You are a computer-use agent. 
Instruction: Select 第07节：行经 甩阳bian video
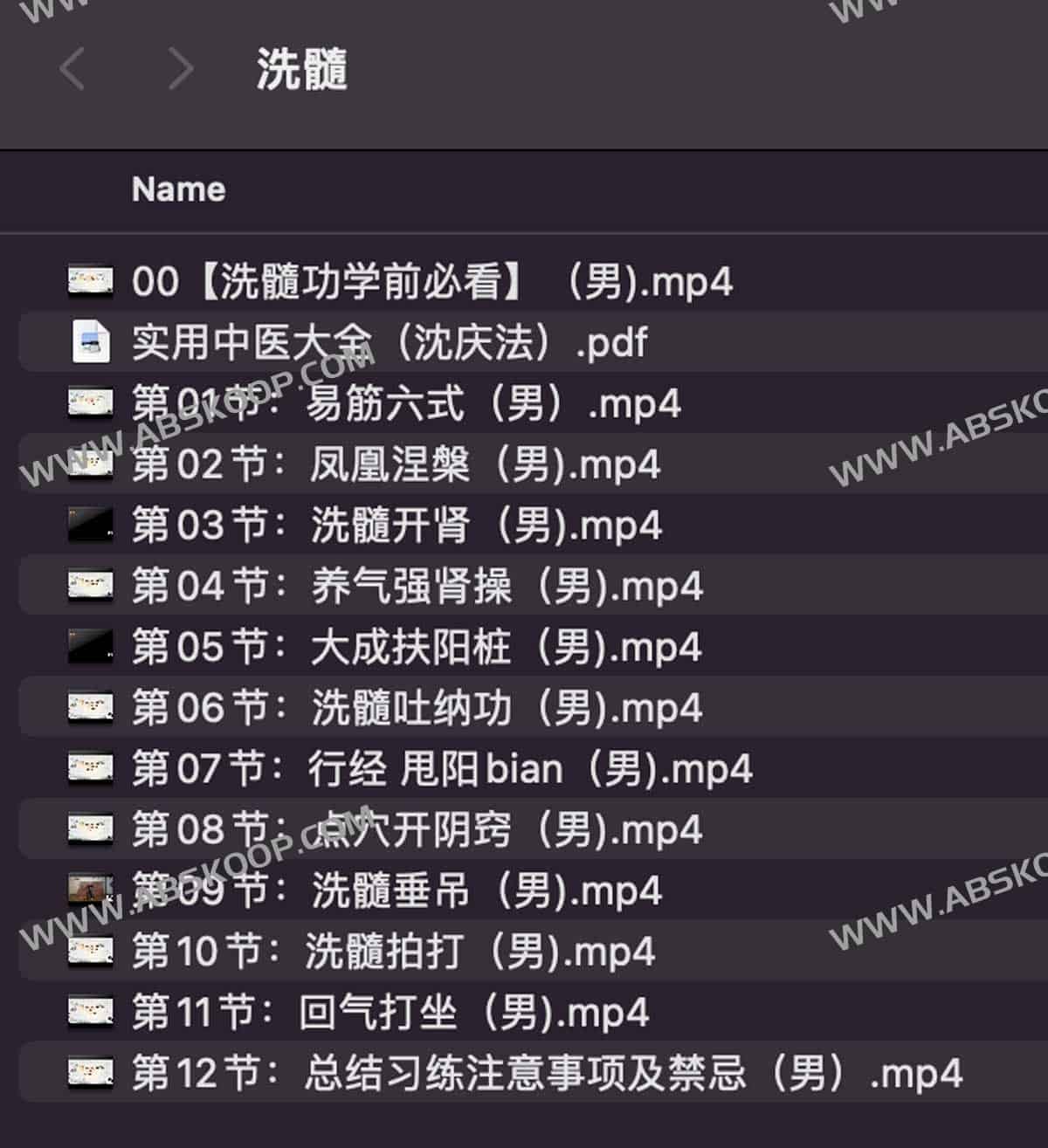coord(441,769)
